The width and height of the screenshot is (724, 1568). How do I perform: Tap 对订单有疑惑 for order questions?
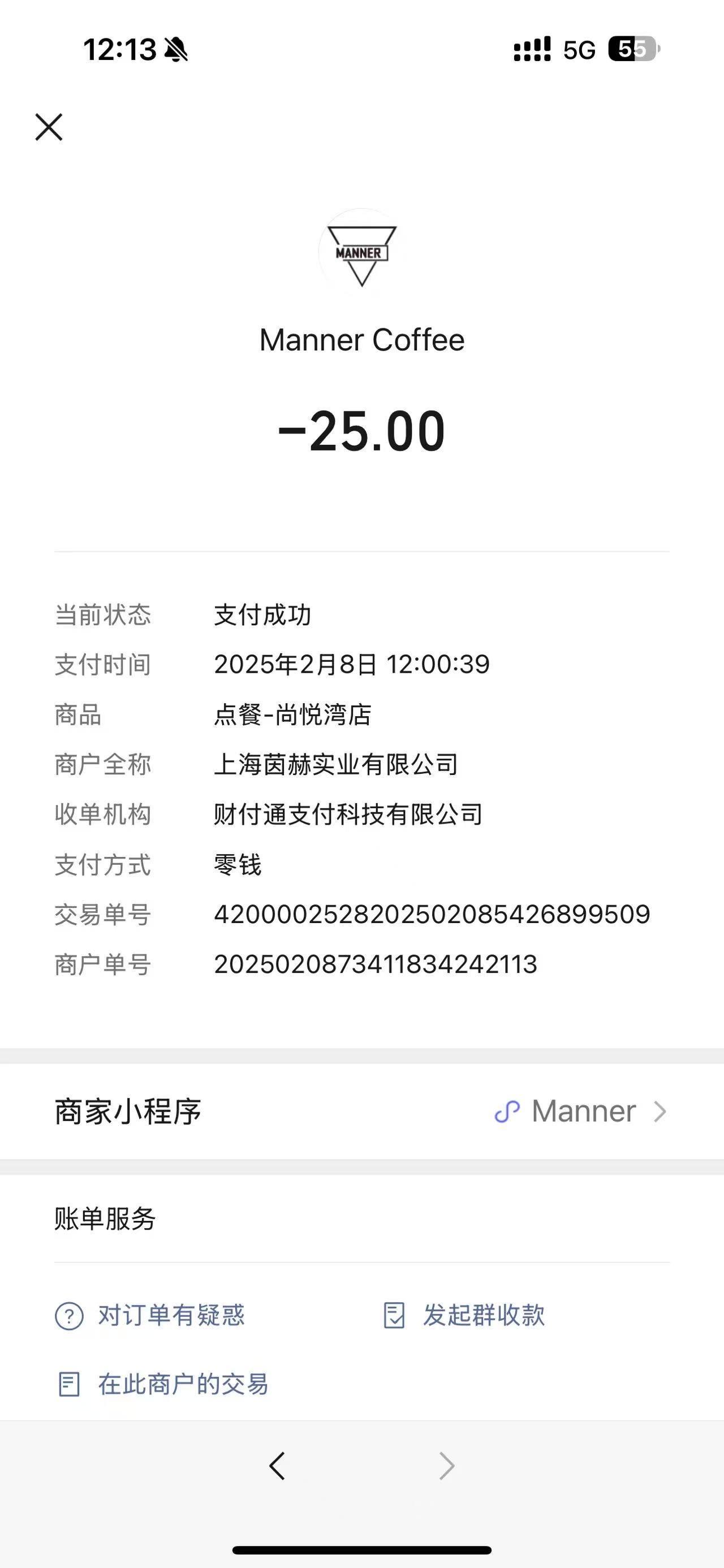click(x=150, y=1315)
